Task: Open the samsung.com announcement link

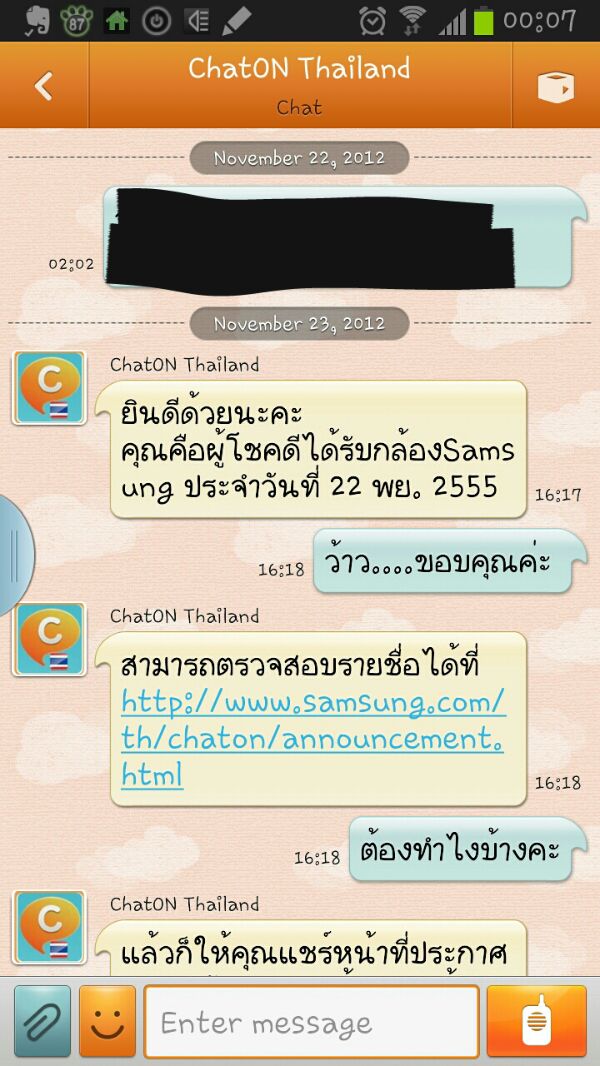Action: pos(312,738)
